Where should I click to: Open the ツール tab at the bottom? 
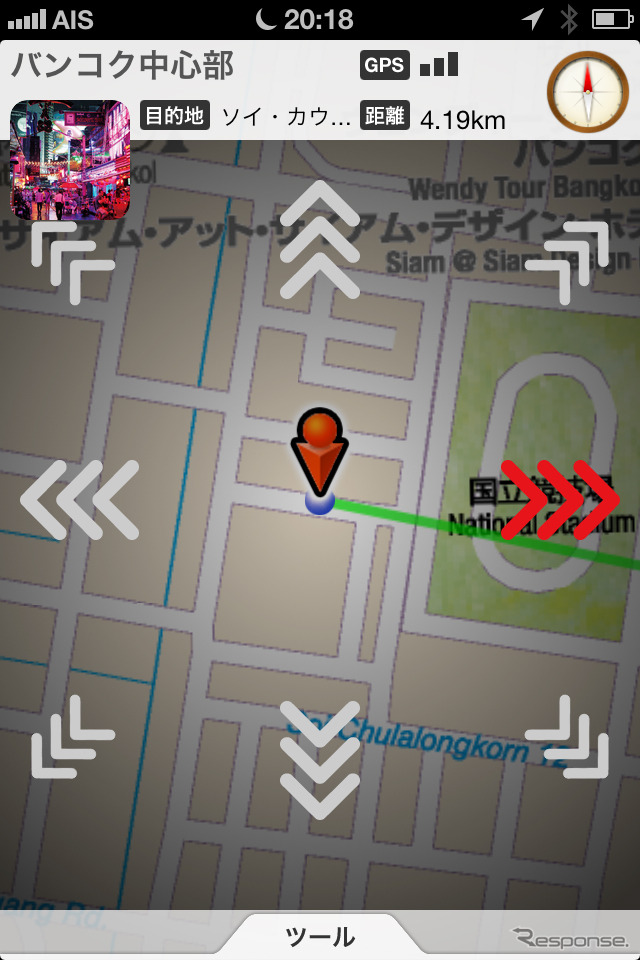(320, 937)
